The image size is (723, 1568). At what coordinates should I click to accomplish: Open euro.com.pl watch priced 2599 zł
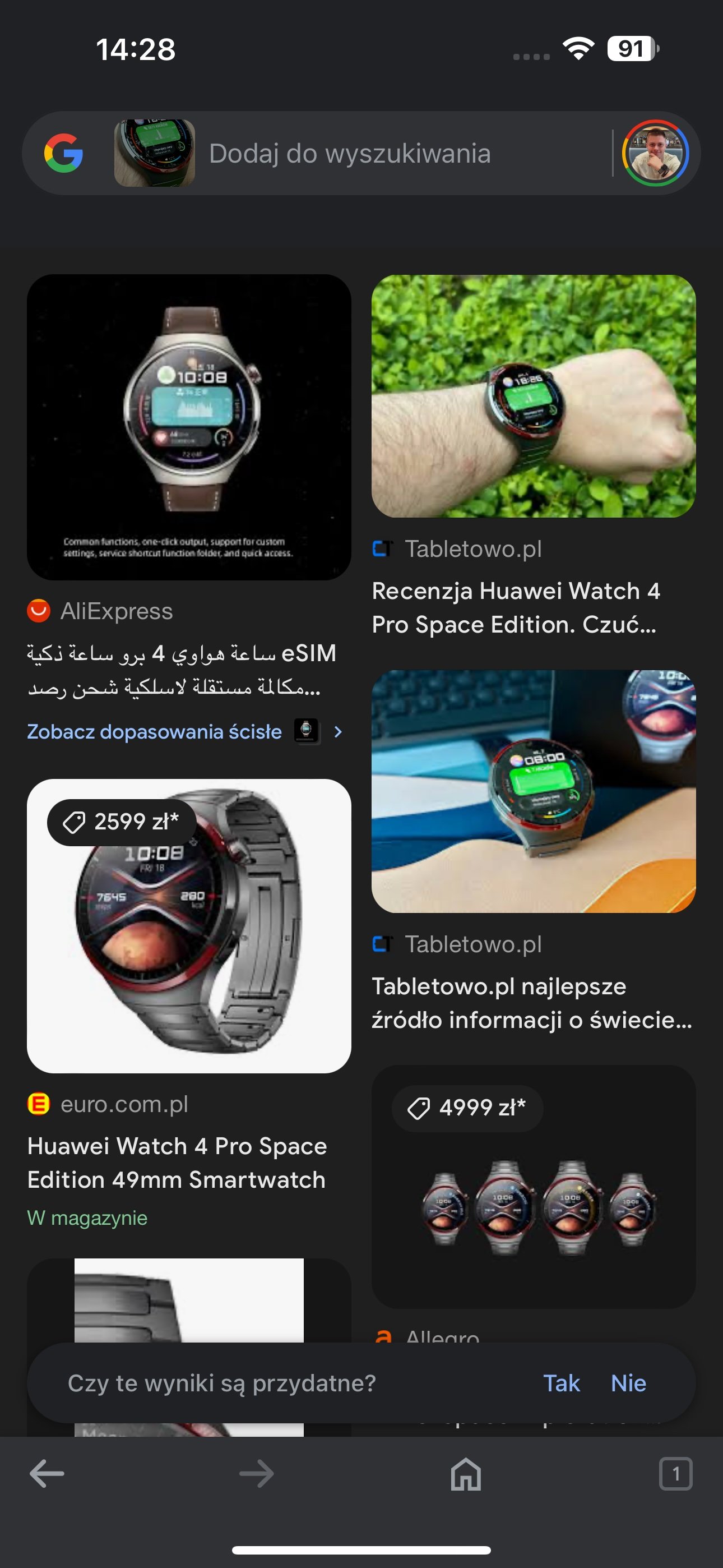[x=189, y=926]
